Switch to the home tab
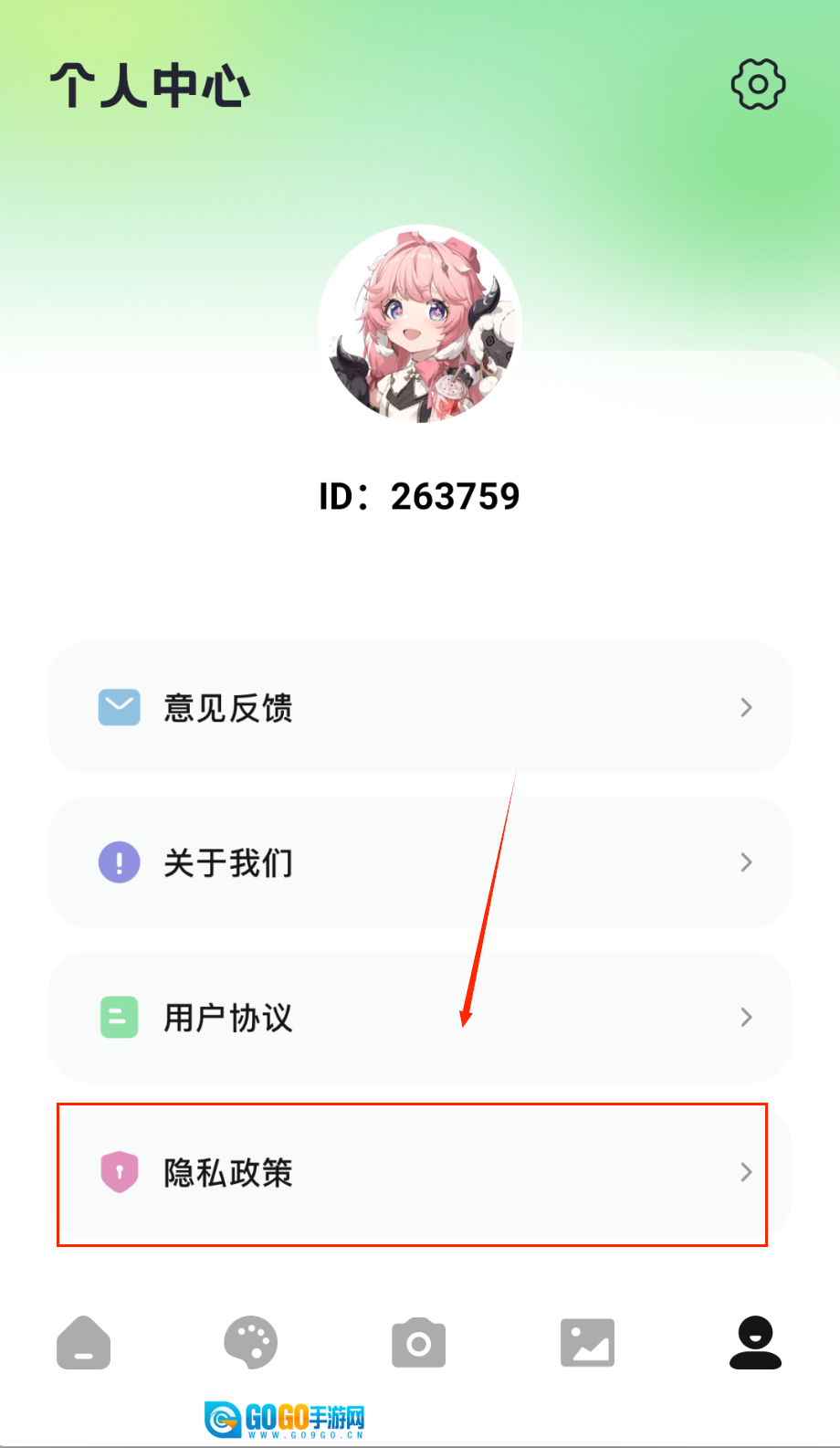The height and width of the screenshot is (1448, 840). 83,1343
